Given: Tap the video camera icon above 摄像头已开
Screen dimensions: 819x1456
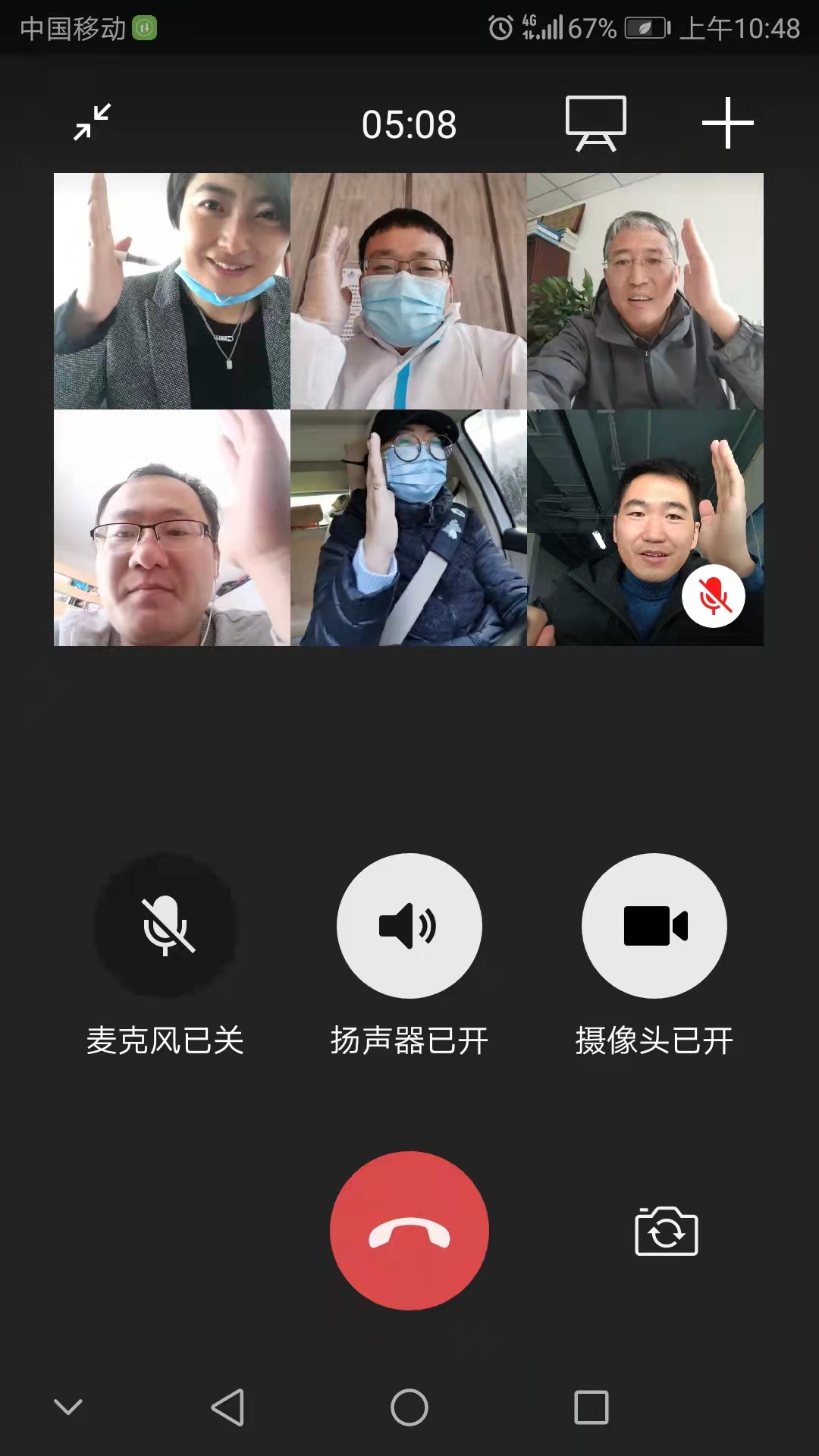Looking at the screenshot, I should [654, 924].
